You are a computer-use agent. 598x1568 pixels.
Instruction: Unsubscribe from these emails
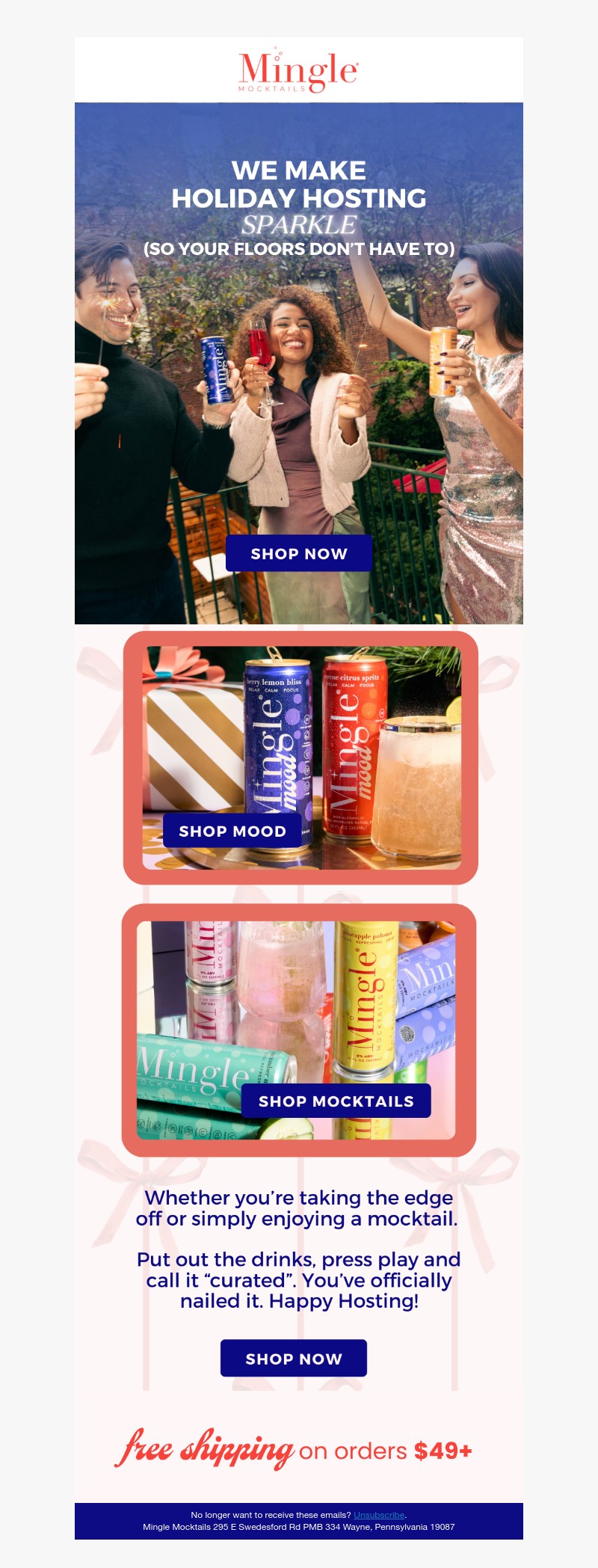[x=379, y=1514]
